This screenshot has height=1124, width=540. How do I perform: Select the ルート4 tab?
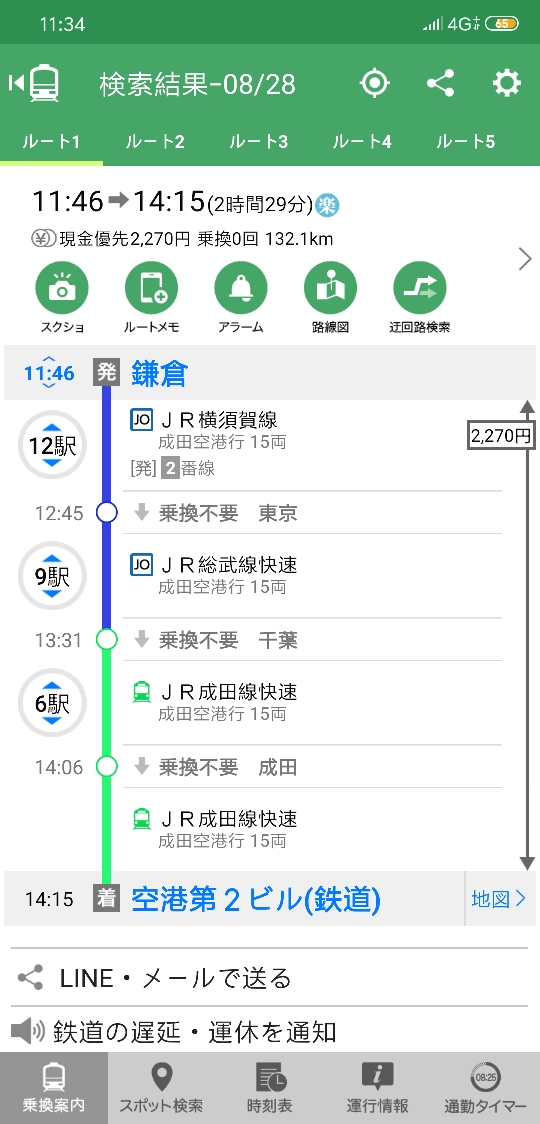pyautogui.click(x=361, y=142)
